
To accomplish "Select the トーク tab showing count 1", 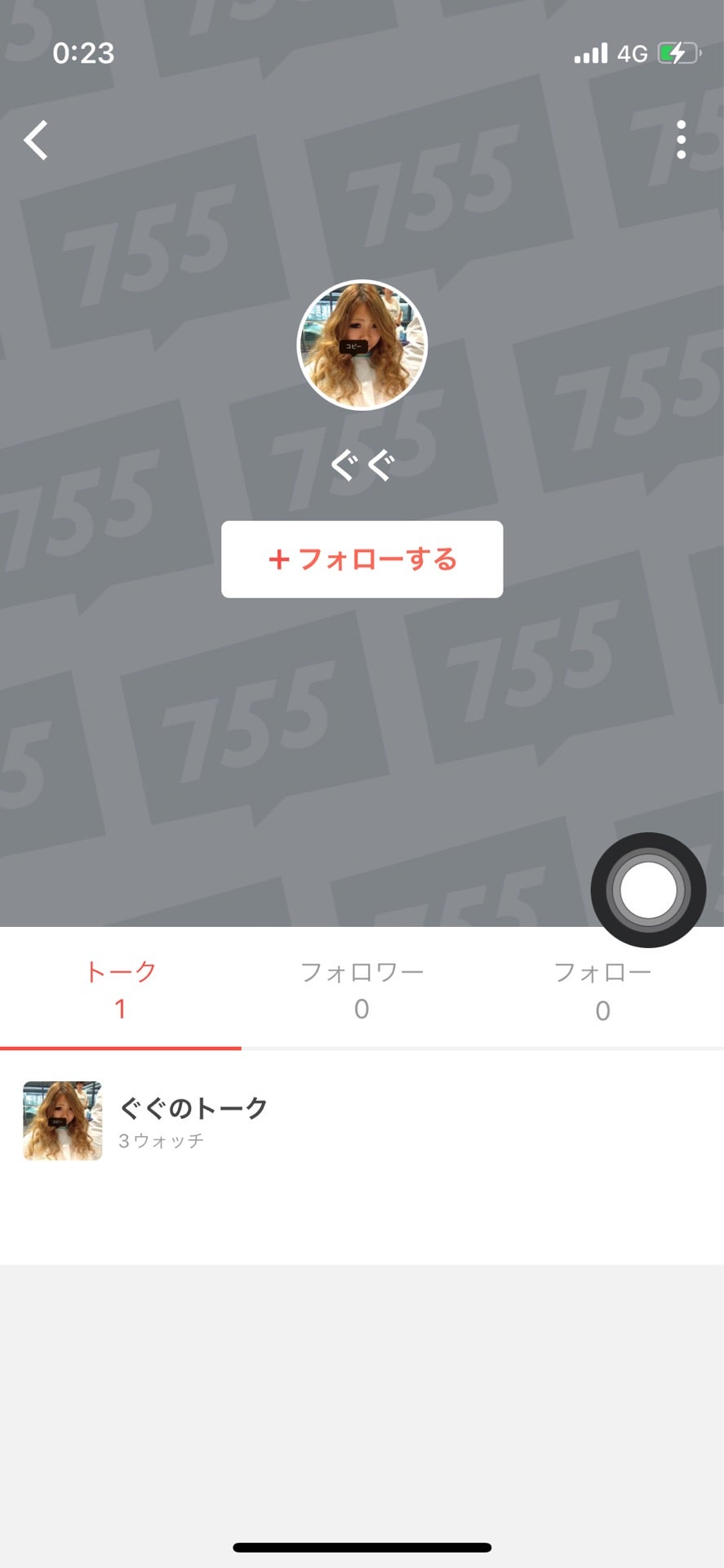I will (121, 988).
